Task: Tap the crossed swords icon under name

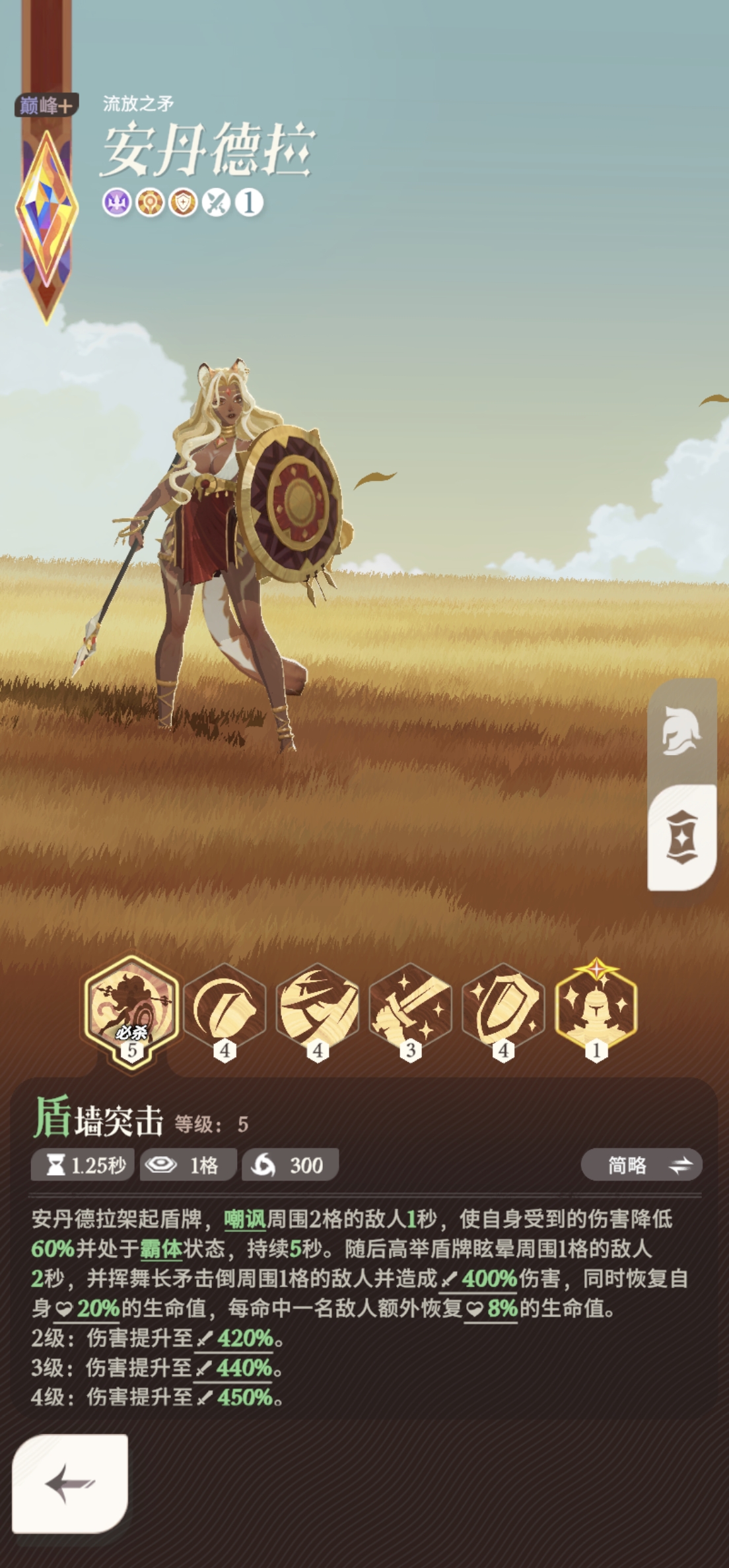Action: (216, 203)
